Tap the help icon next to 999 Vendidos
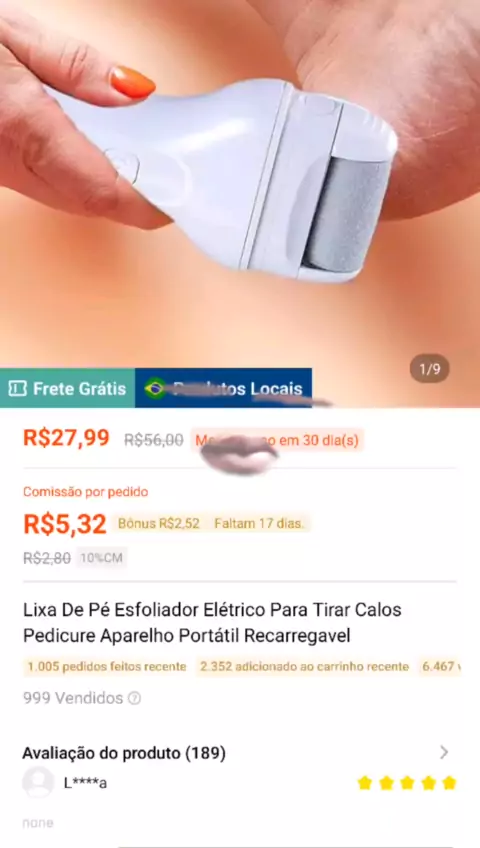The height and width of the screenshot is (848, 480). click(x=134, y=698)
